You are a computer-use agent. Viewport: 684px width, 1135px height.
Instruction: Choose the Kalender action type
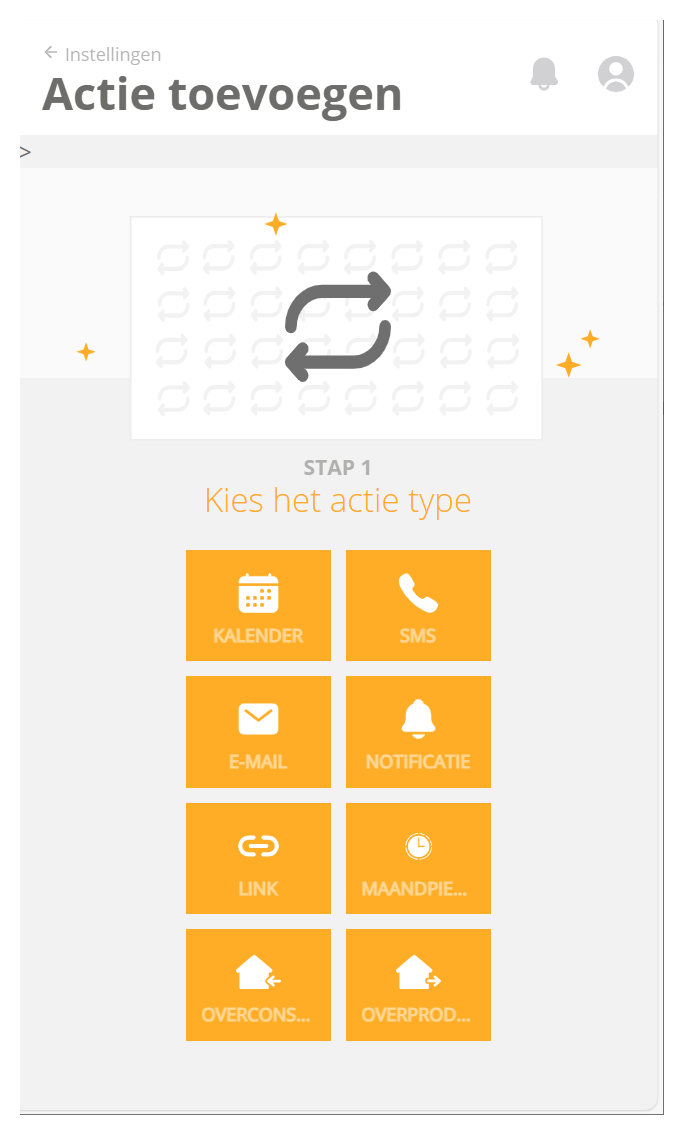(258, 605)
